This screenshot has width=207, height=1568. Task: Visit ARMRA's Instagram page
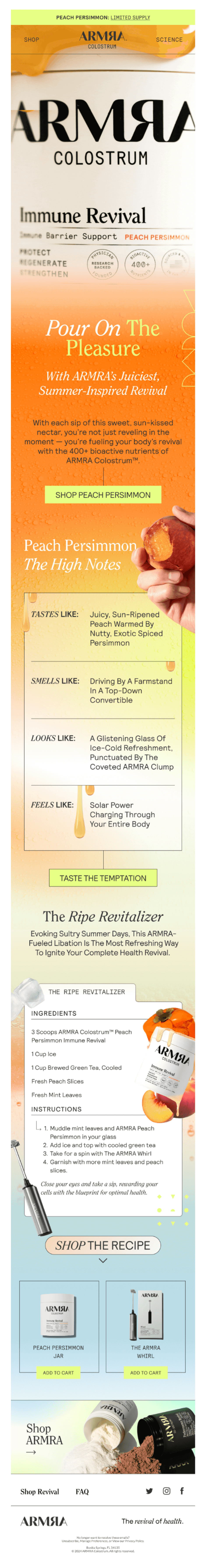(x=166, y=1491)
